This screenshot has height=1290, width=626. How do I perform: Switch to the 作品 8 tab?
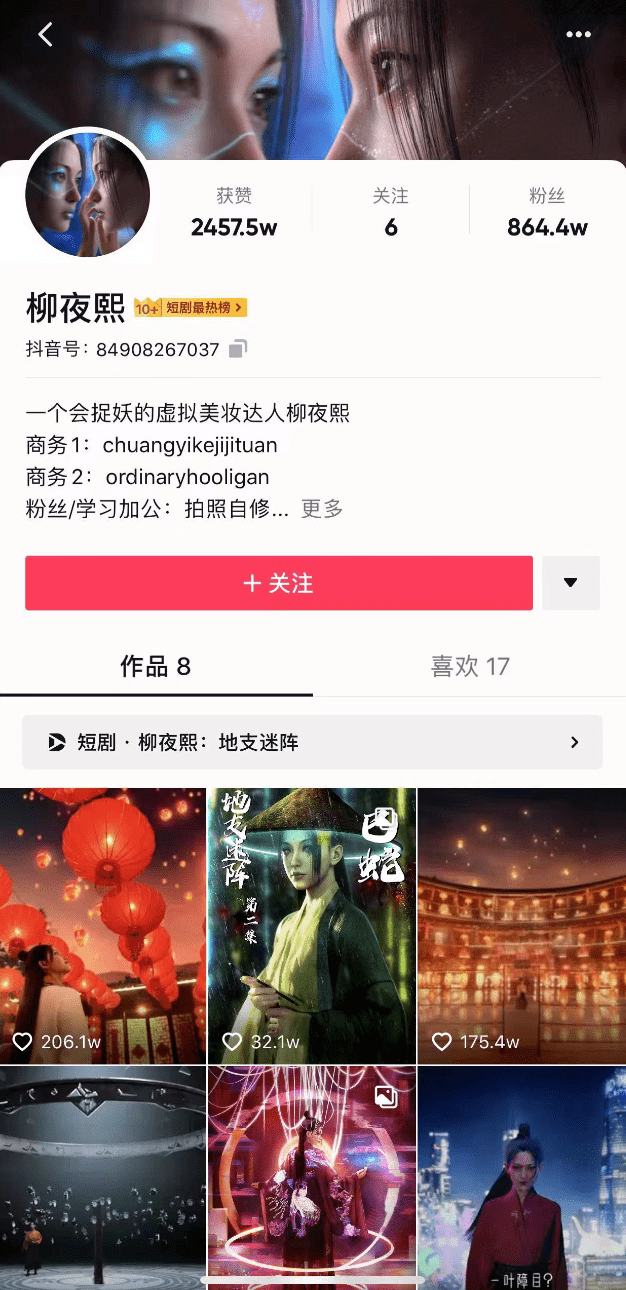pyautogui.click(x=156, y=667)
